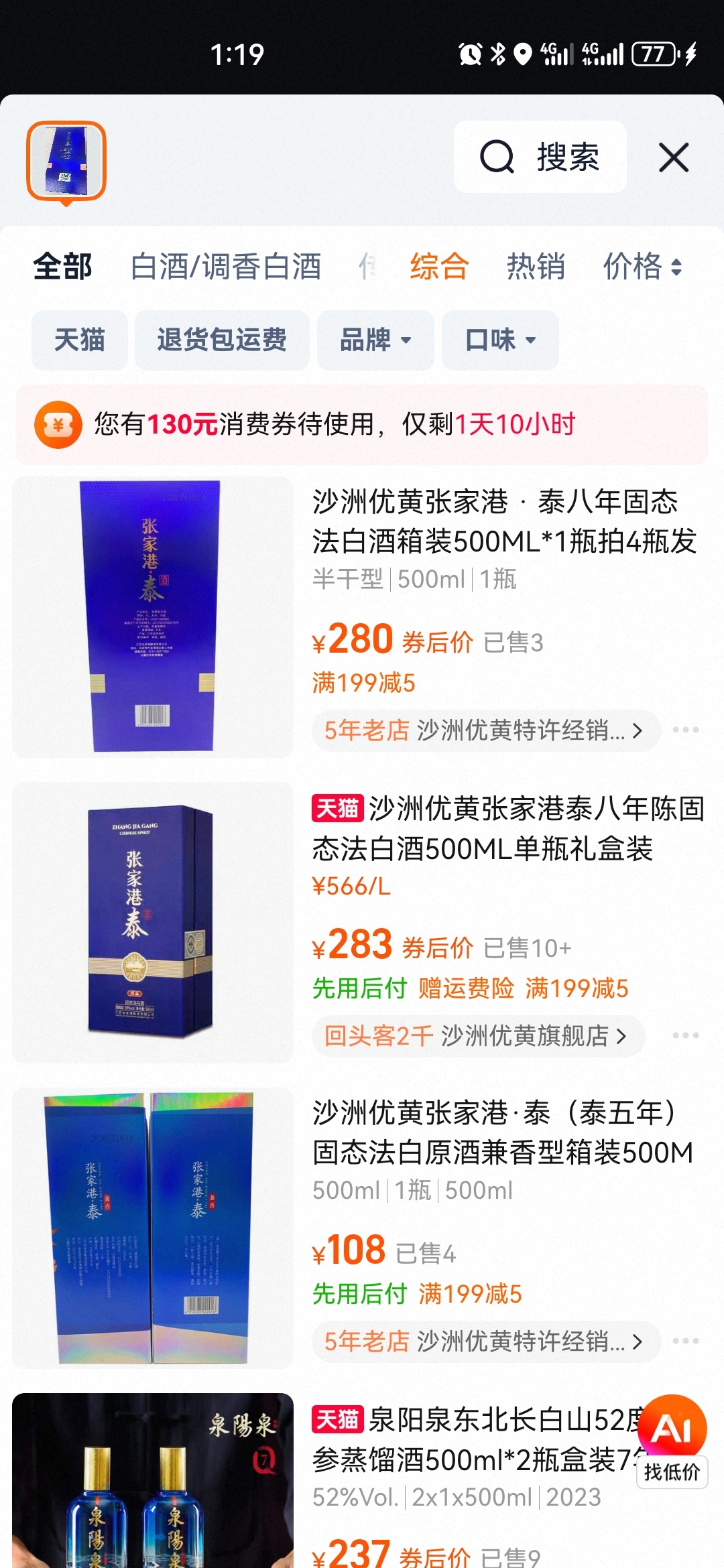Open the searched photo thumbnail
This screenshot has height=1568, width=724.
[x=66, y=161]
